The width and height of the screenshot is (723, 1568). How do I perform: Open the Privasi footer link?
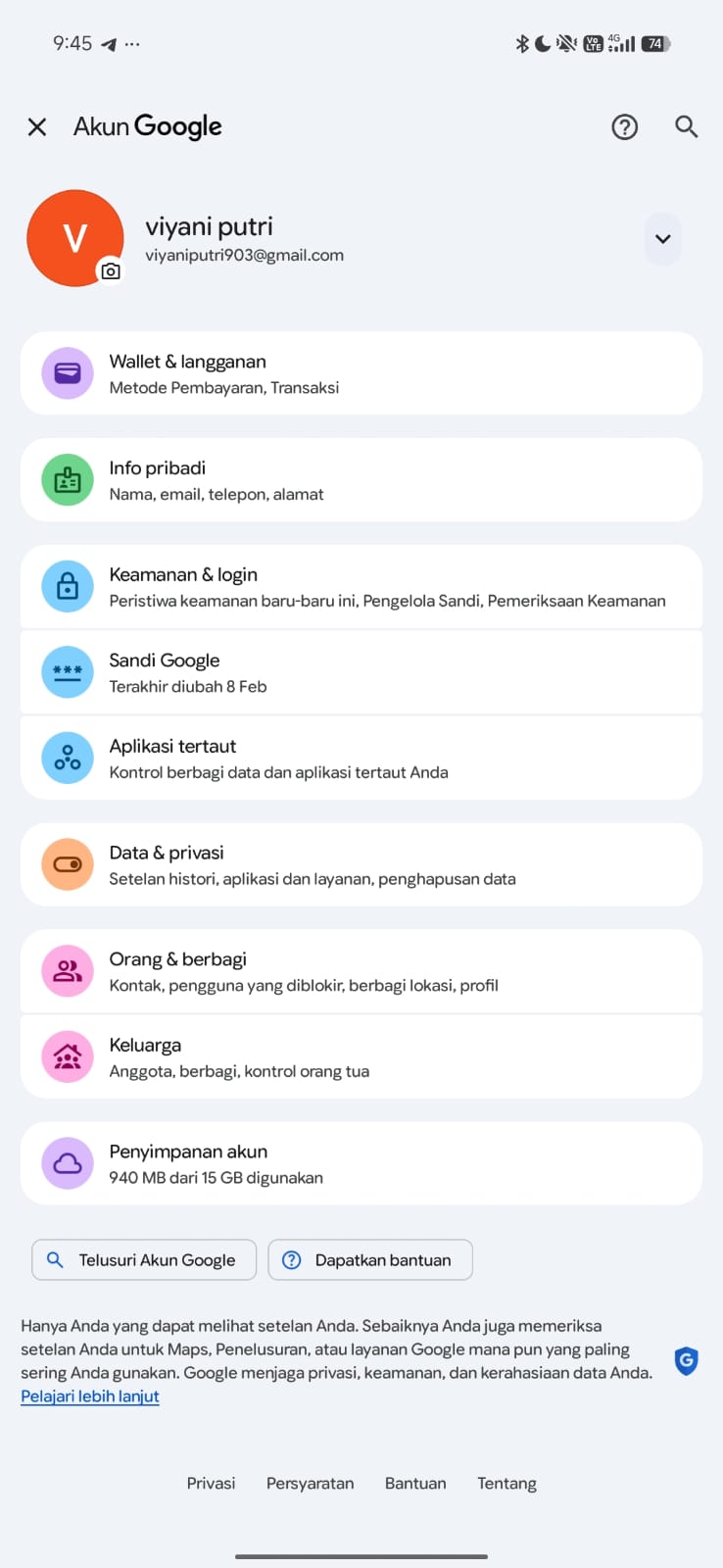(211, 1484)
